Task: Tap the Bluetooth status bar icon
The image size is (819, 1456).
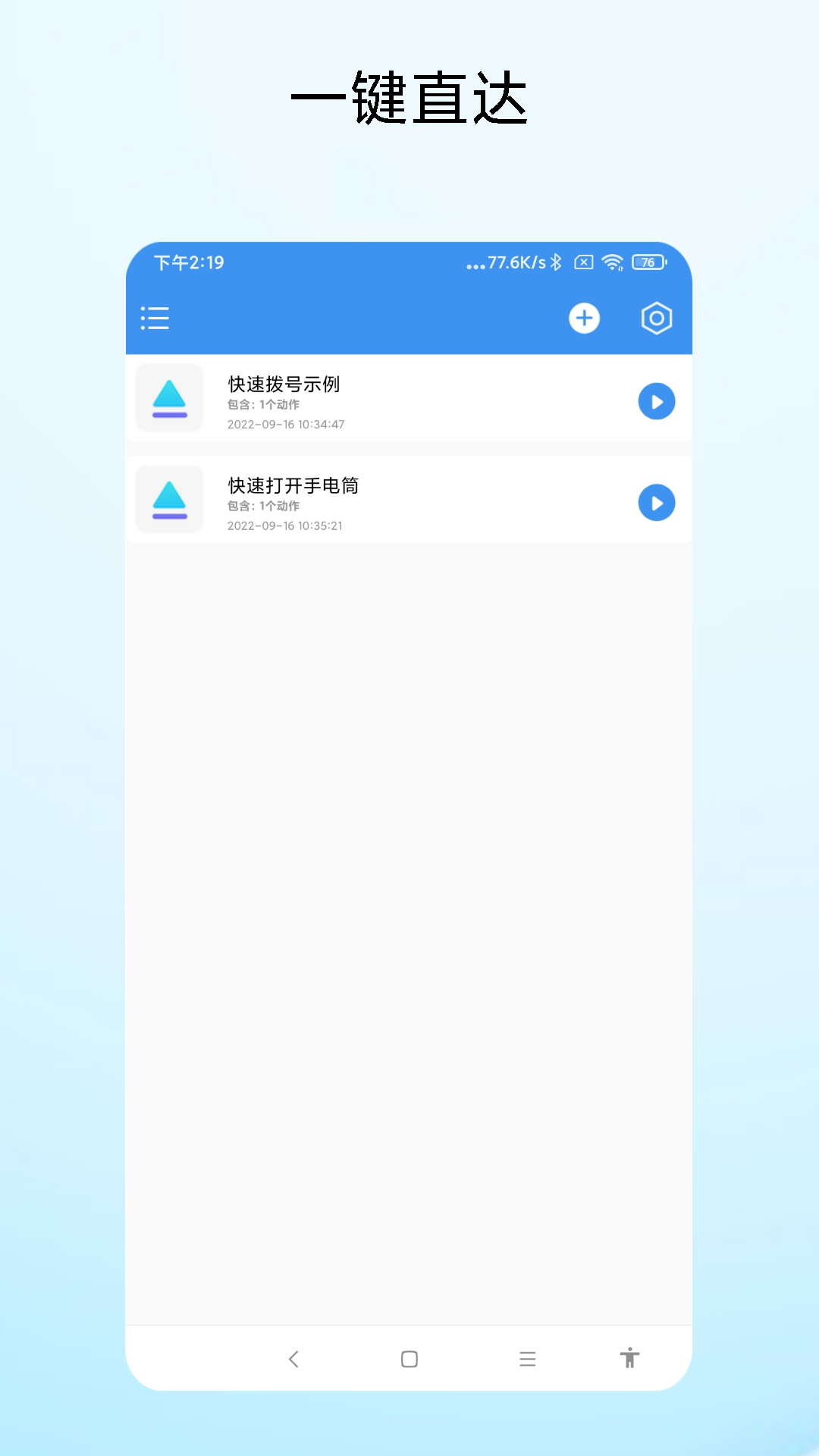Action: pyautogui.click(x=556, y=262)
